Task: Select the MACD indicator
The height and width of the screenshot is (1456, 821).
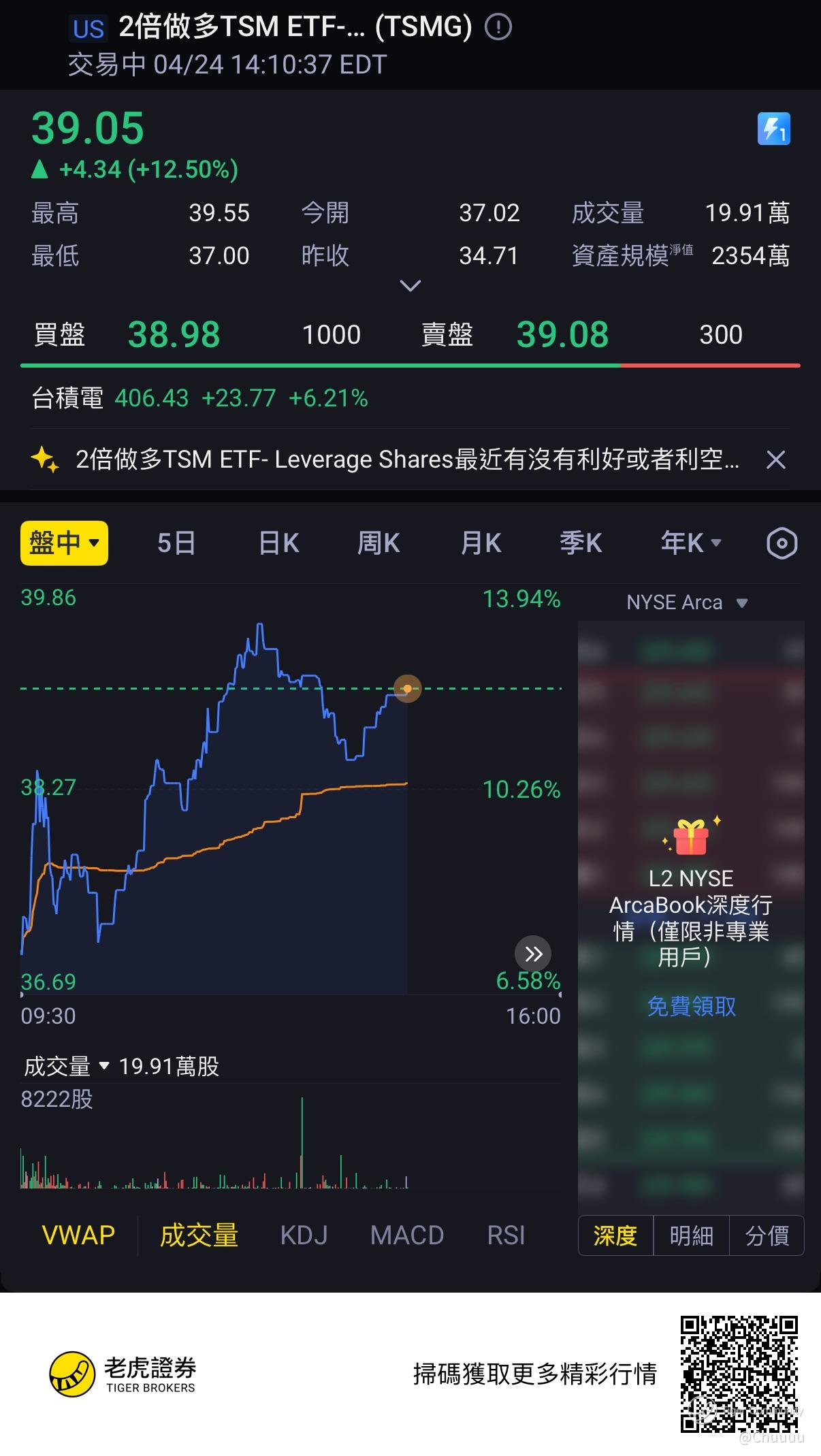Action: (x=407, y=1235)
